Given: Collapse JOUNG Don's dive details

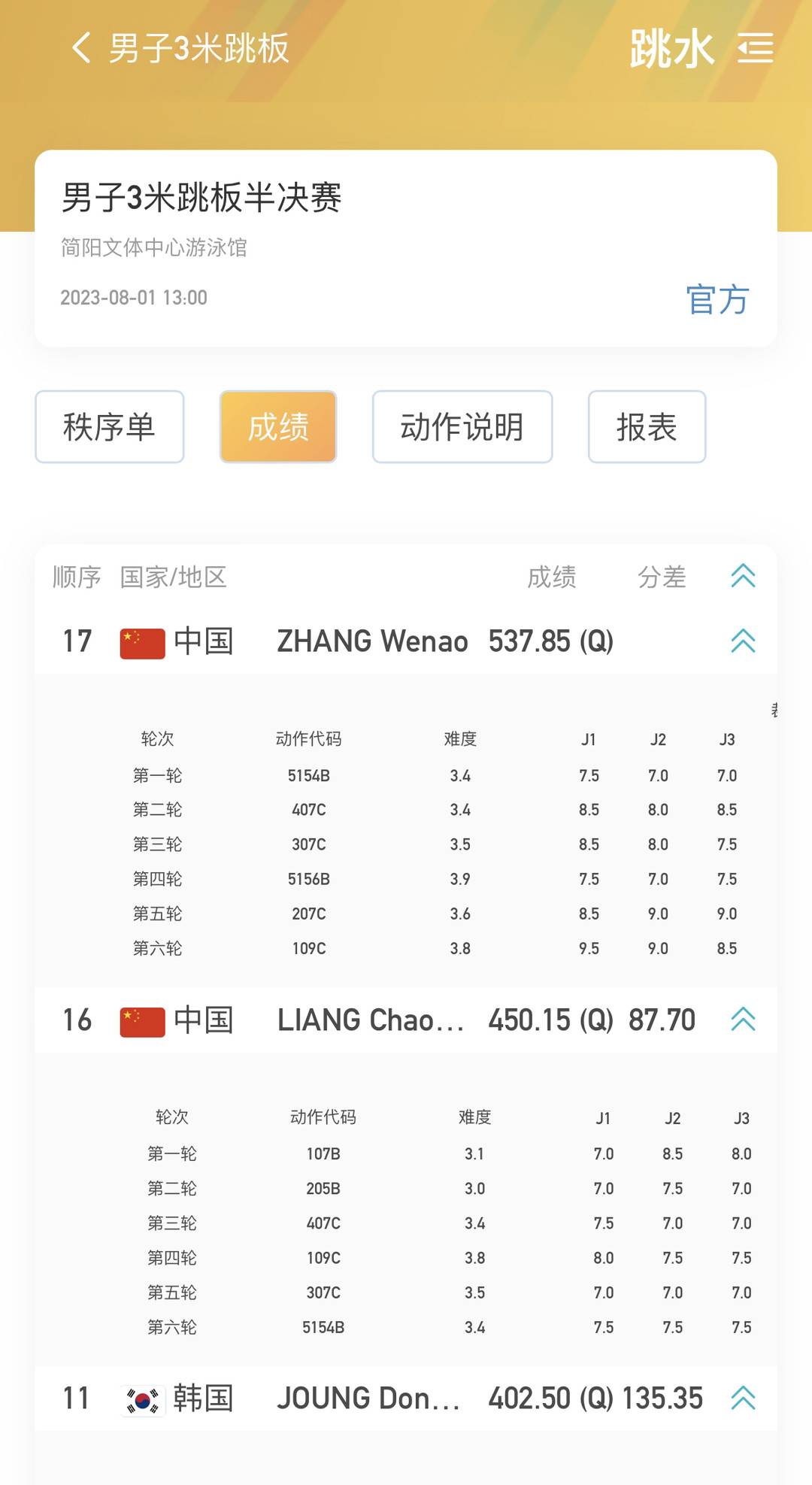Looking at the screenshot, I should point(743,1399).
